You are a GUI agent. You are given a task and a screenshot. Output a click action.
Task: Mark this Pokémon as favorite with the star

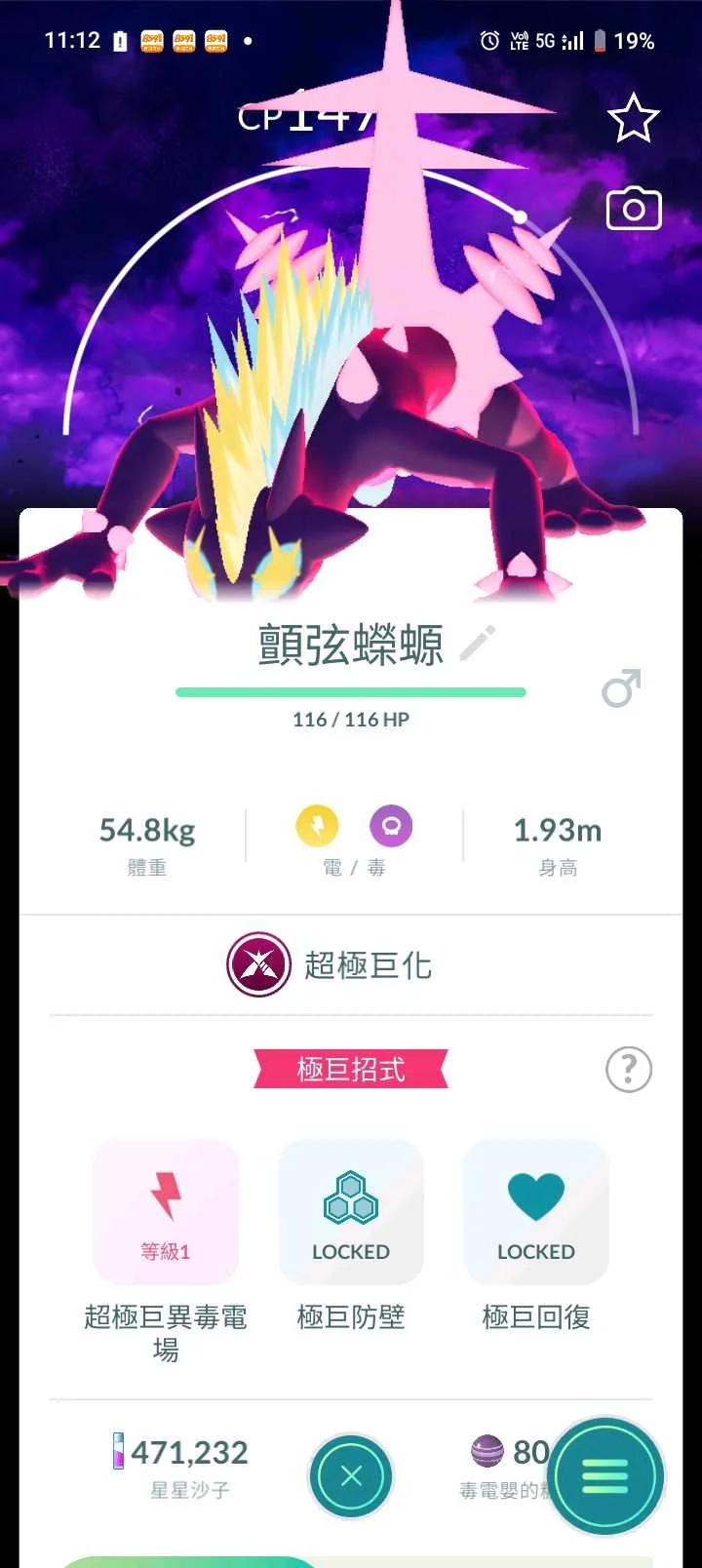pyautogui.click(x=633, y=119)
